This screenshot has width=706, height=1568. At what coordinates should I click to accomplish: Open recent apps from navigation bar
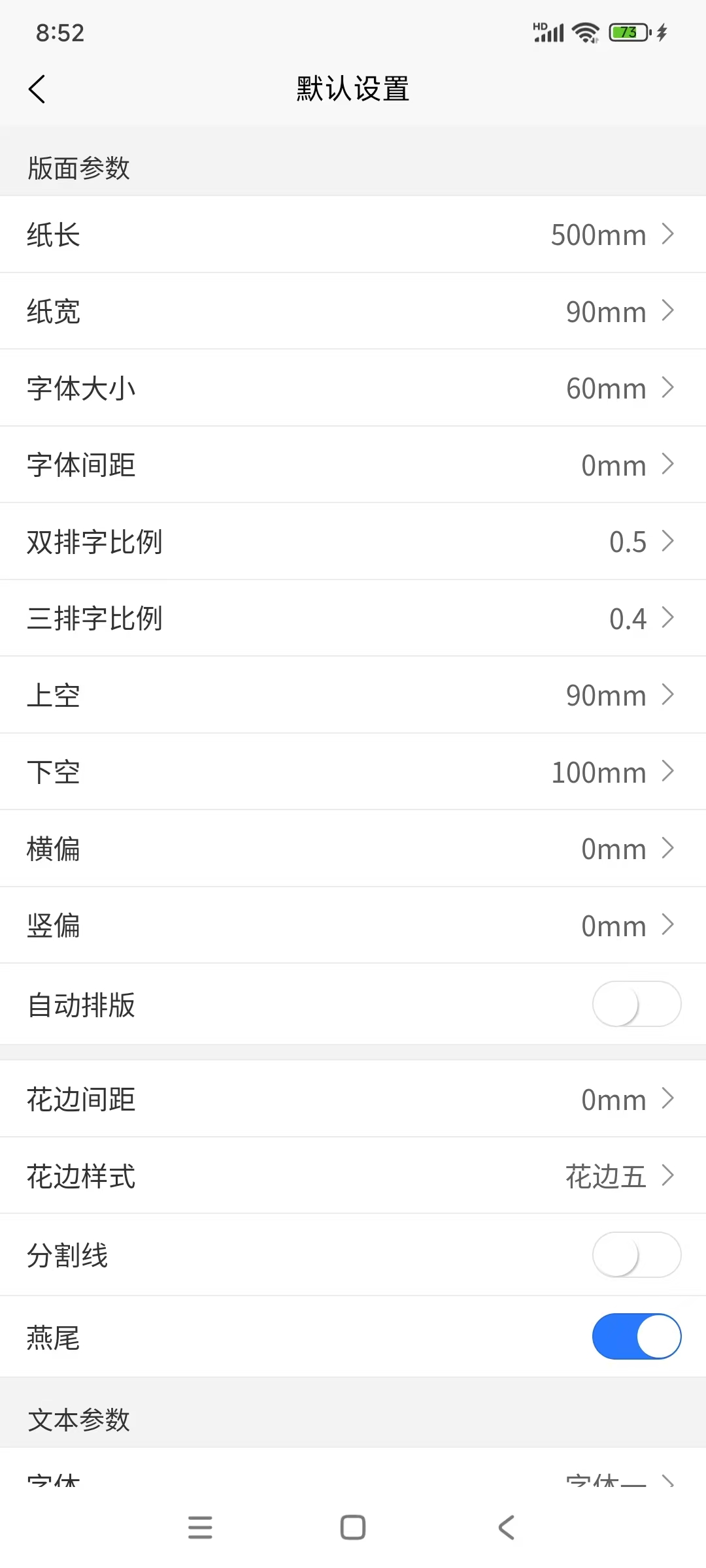pyautogui.click(x=200, y=1527)
